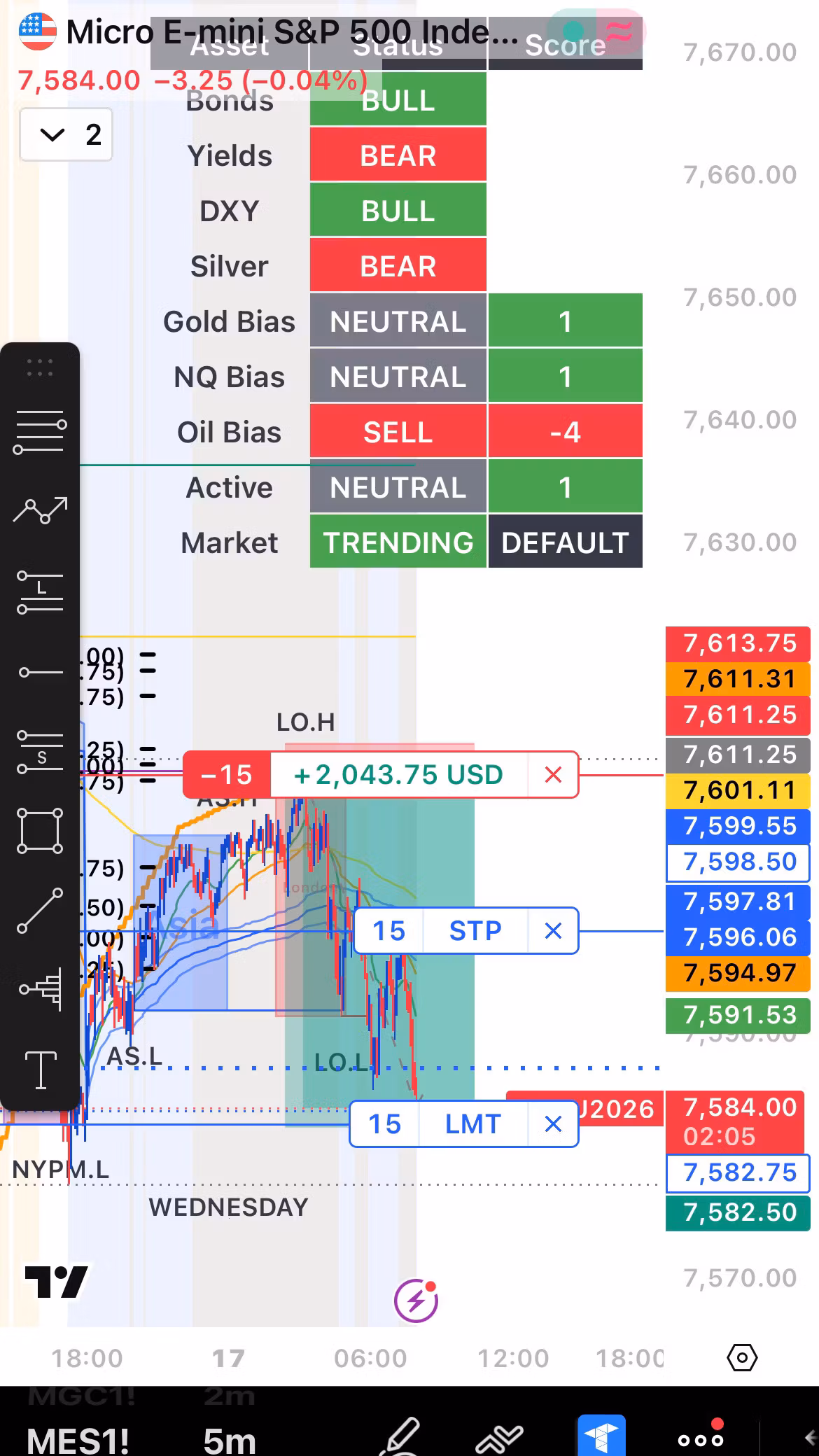819x1456 pixels.
Task: Cancel the 15 LMT order
Action: [553, 1124]
